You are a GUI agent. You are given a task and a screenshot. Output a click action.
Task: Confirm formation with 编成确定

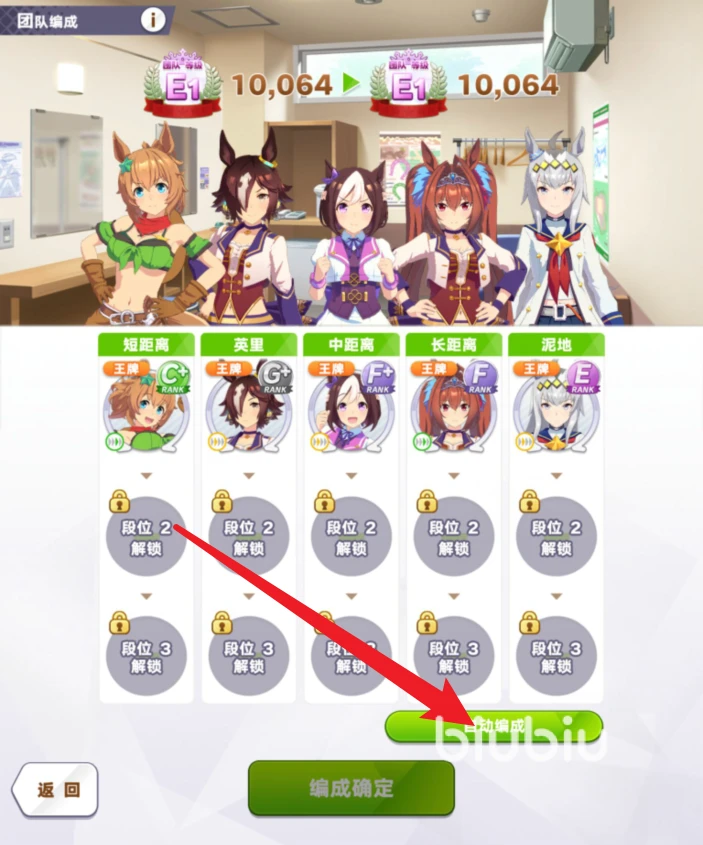point(351,788)
